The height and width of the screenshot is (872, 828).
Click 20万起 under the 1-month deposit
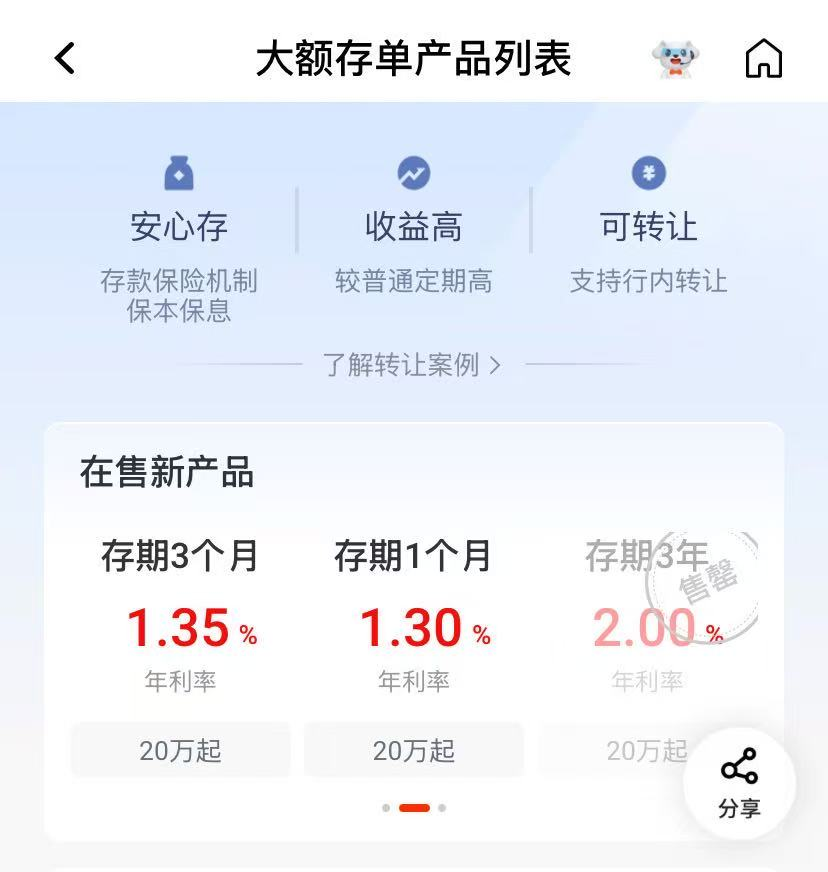414,750
